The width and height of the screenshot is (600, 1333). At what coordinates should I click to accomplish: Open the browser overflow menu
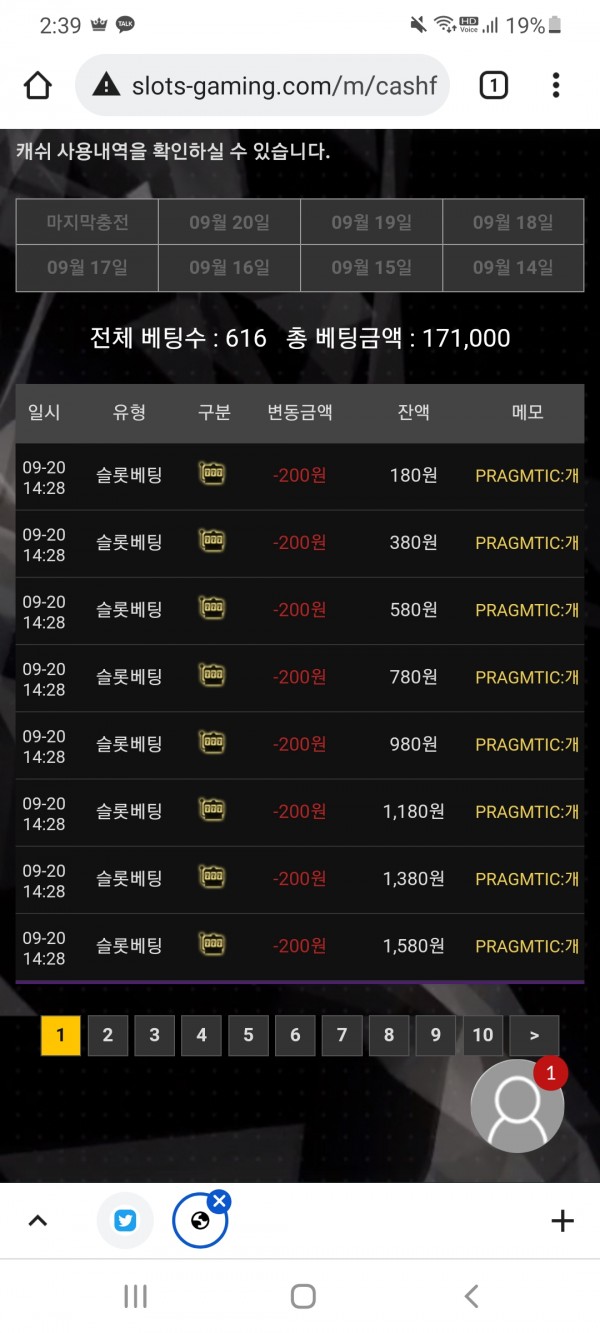pos(556,86)
